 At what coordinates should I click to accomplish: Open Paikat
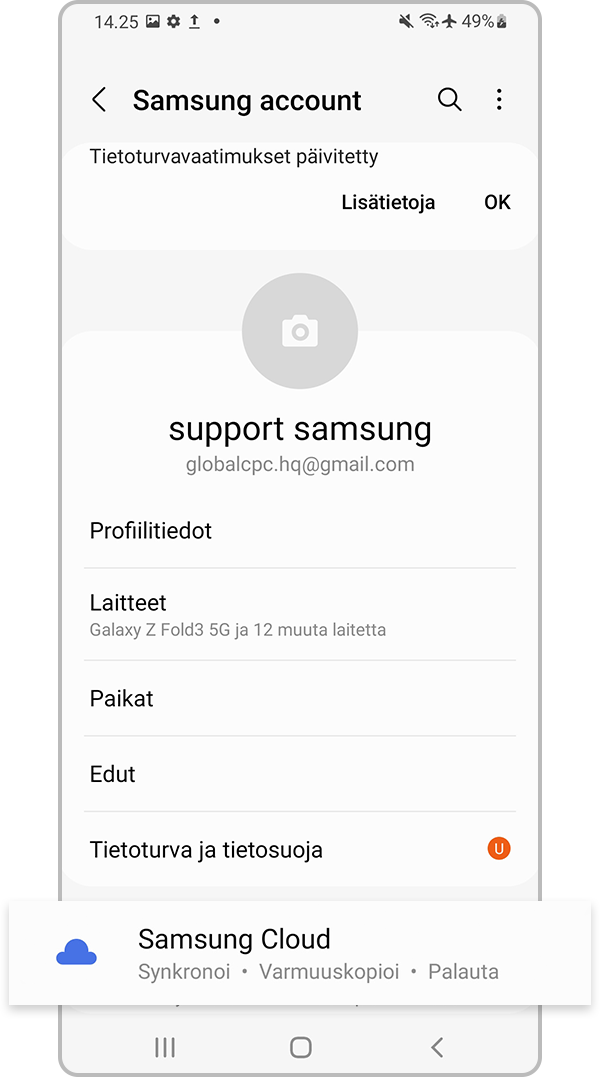pyautogui.click(x=300, y=698)
